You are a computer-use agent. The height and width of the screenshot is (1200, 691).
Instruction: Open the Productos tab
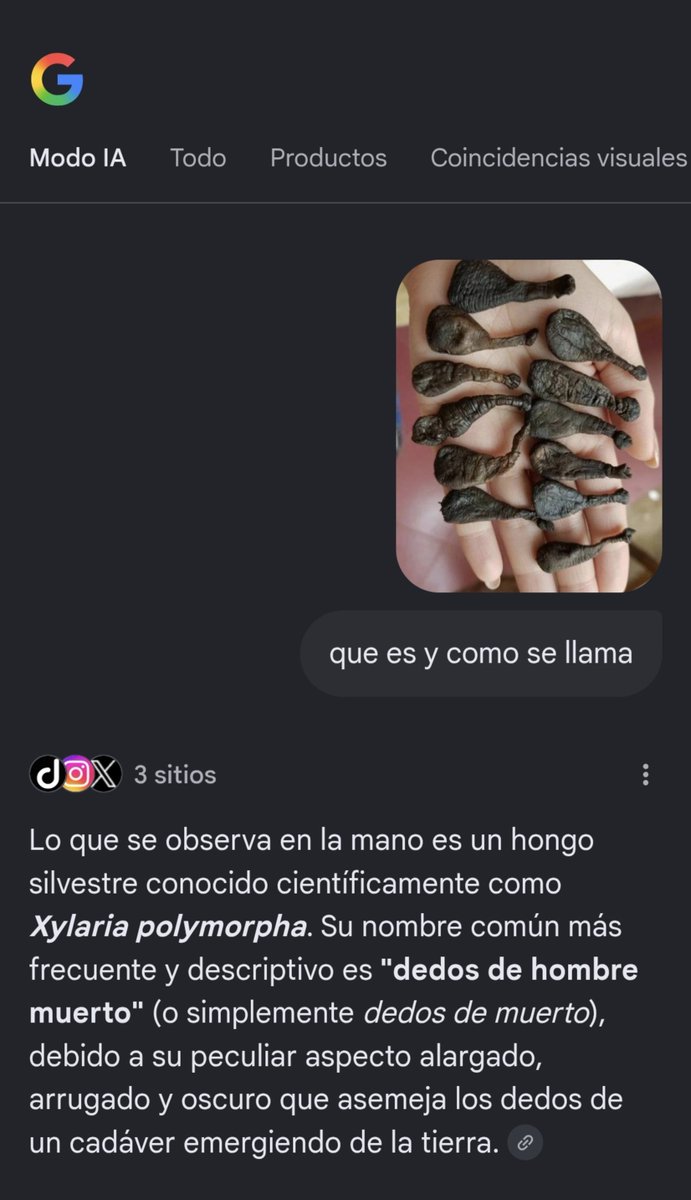click(x=328, y=158)
